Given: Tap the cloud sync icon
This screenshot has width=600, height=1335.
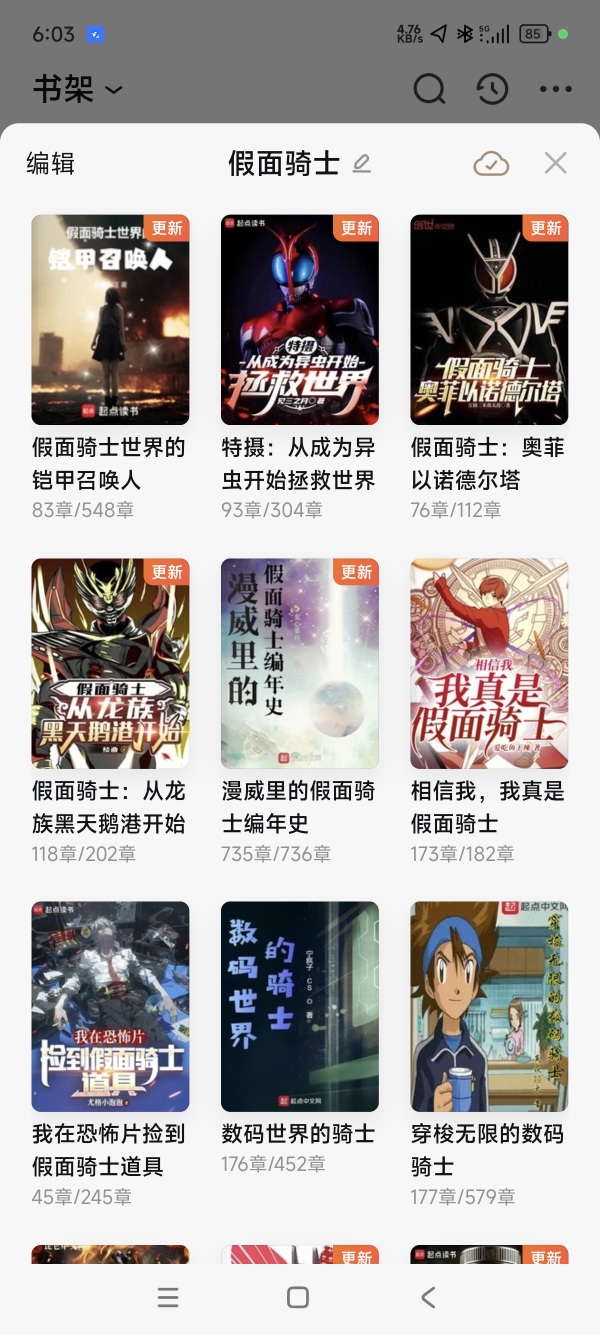Looking at the screenshot, I should [x=491, y=164].
